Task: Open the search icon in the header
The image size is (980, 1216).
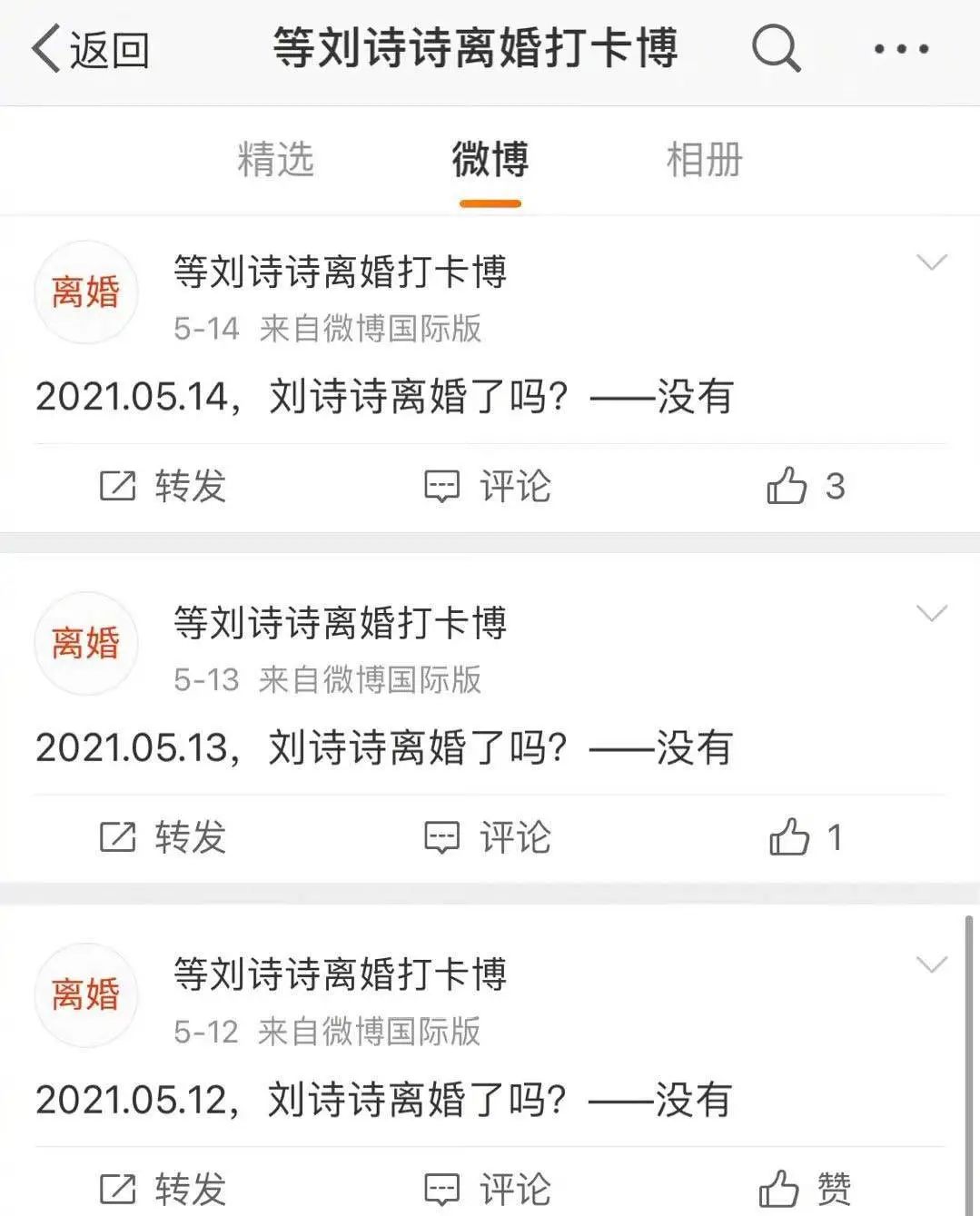Action: 776,48
